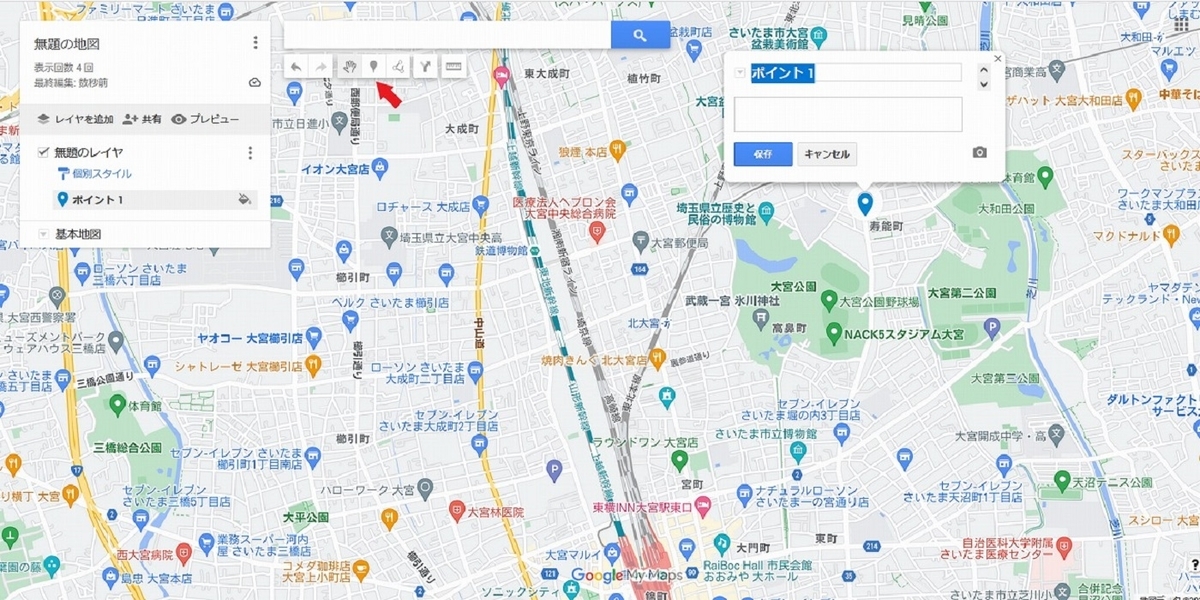Screen dimensions: 1200x600
Task: Redo the last map edit
Action: click(x=321, y=67)
